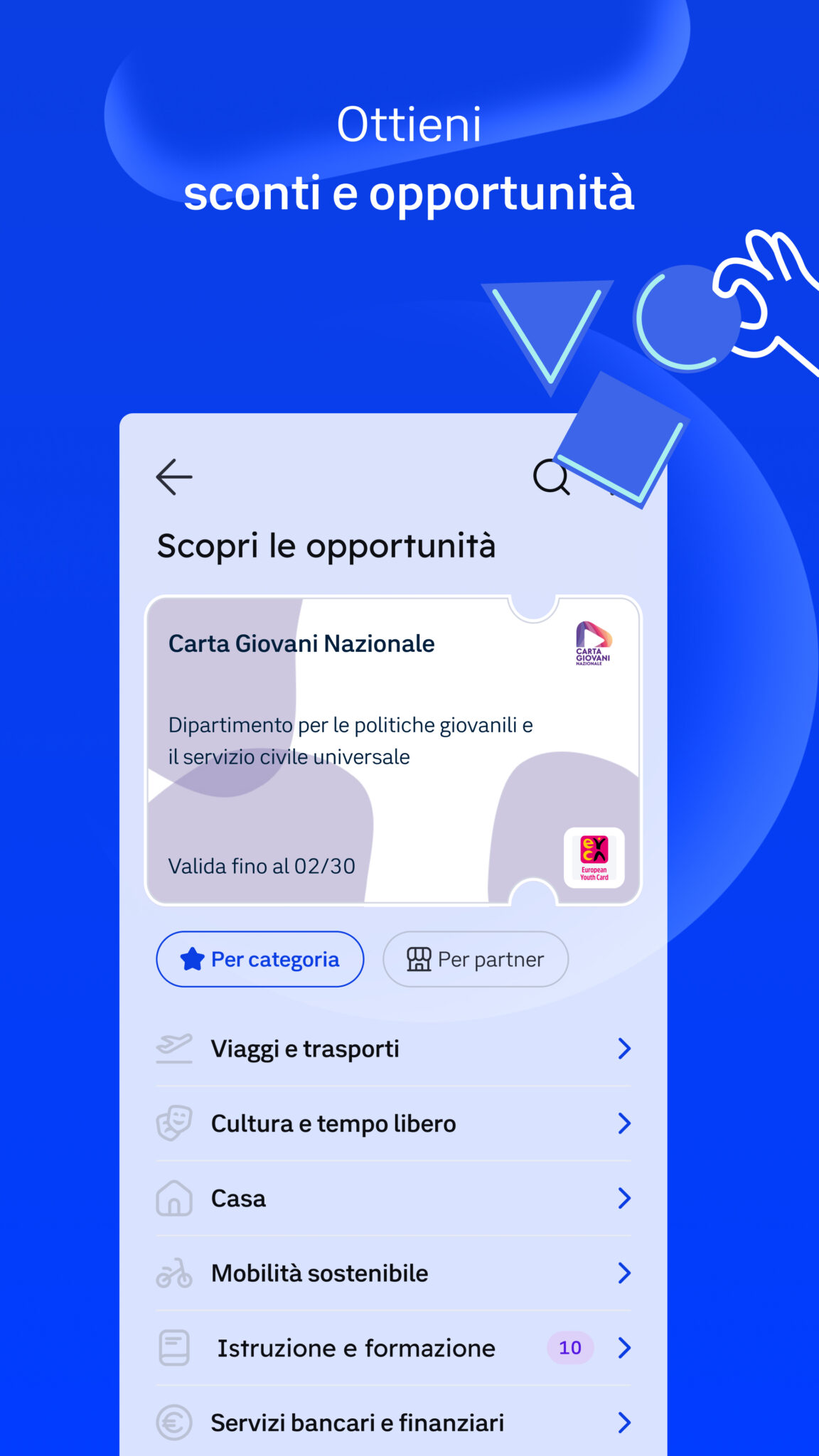Screen dimensions: 819x1456
Task: Select the airplane icon for Viaggi e trasporti
Action: pyautogui.click(x=173, y=1048)
